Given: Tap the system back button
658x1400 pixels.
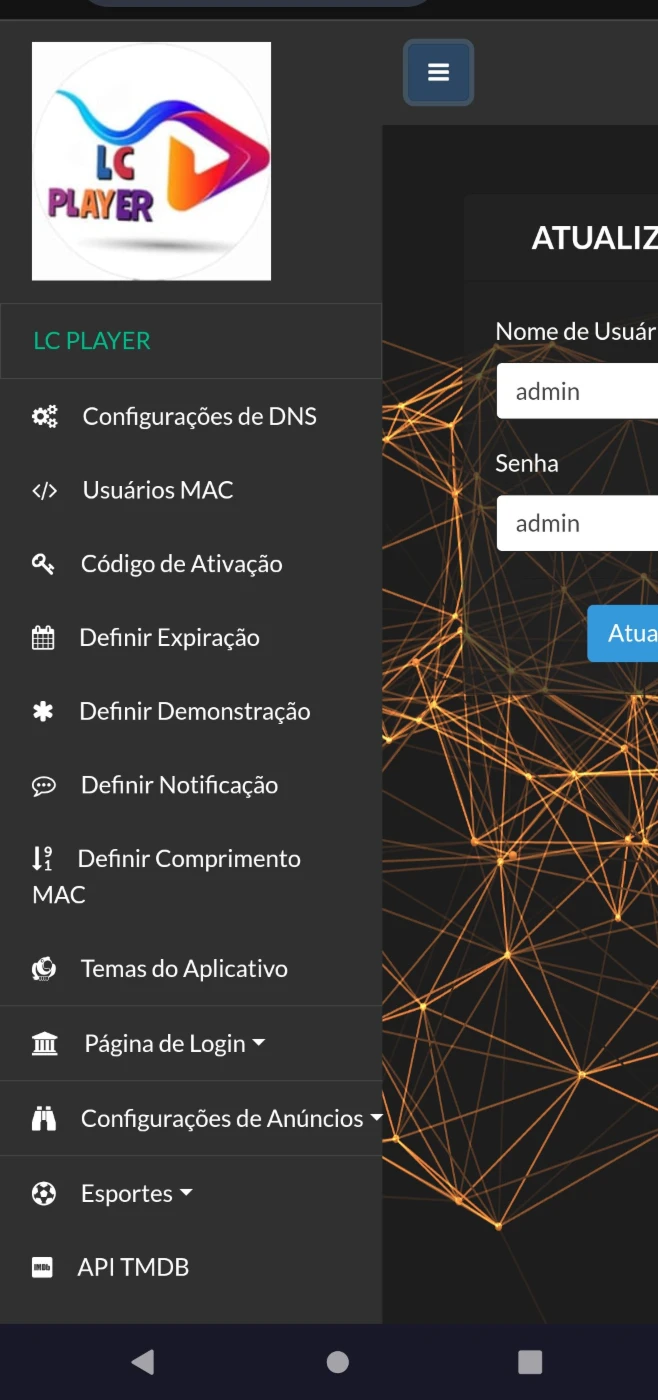Looking at the screenshot, I should pos(143,1361).
